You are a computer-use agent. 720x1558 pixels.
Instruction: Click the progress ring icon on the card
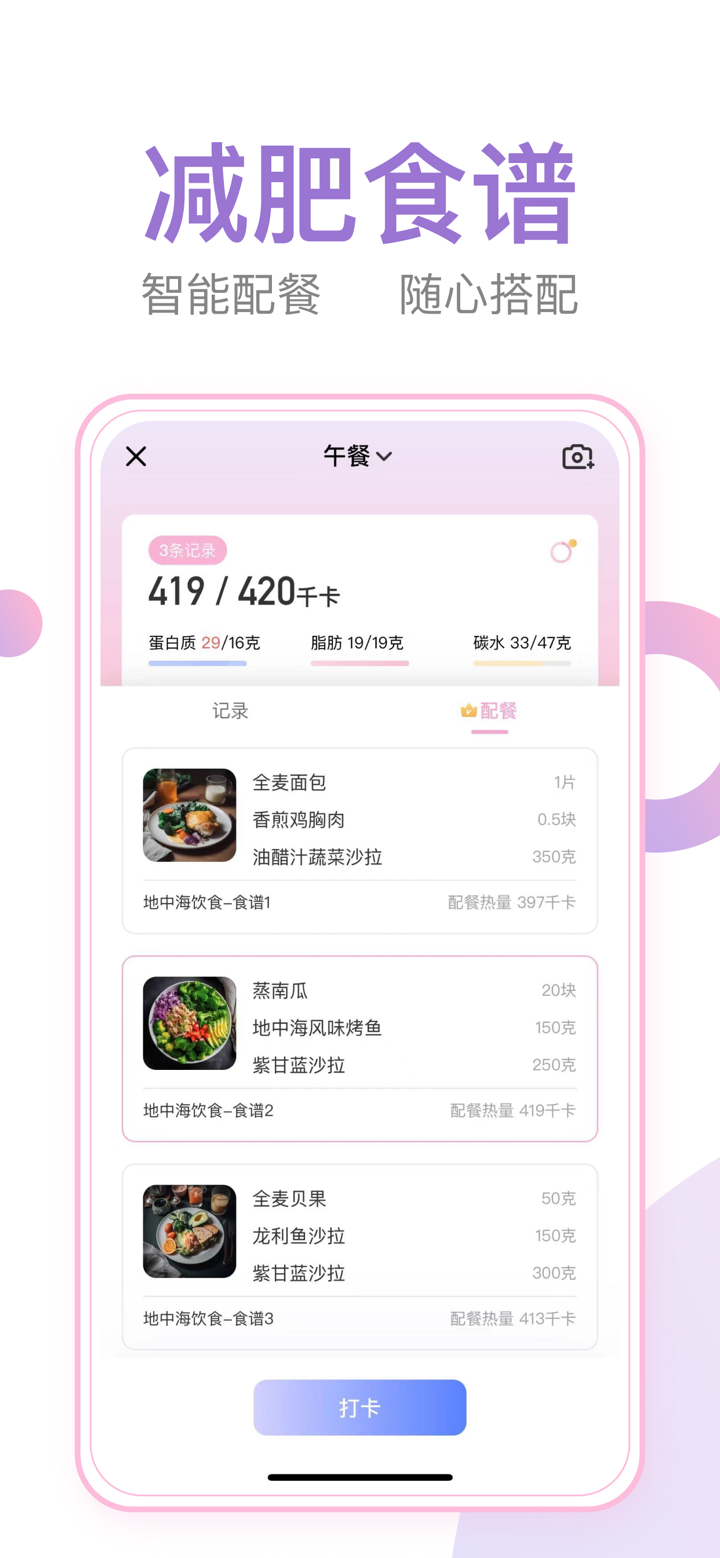click(560, 551)
